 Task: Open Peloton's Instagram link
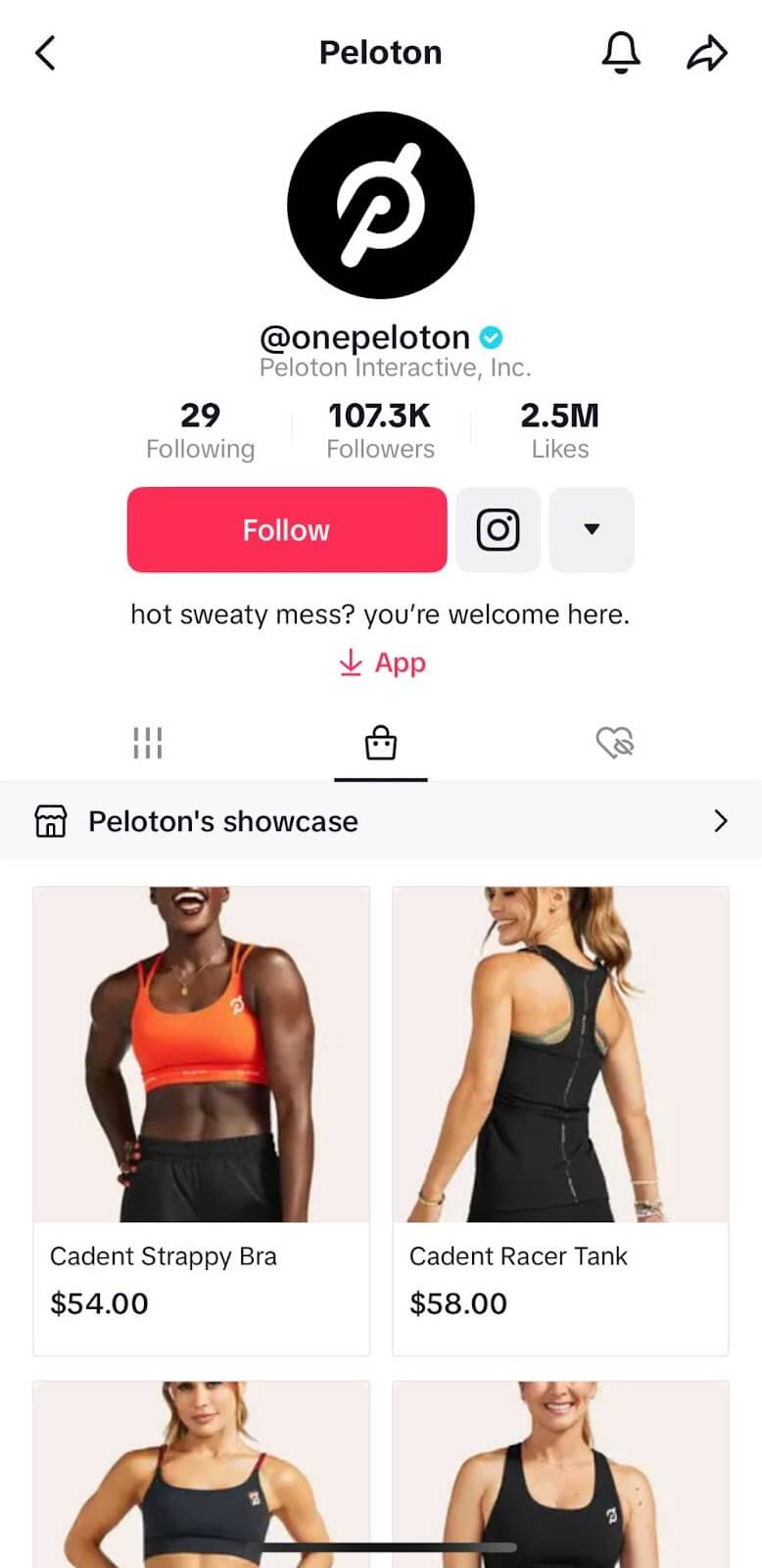point(498,530)
